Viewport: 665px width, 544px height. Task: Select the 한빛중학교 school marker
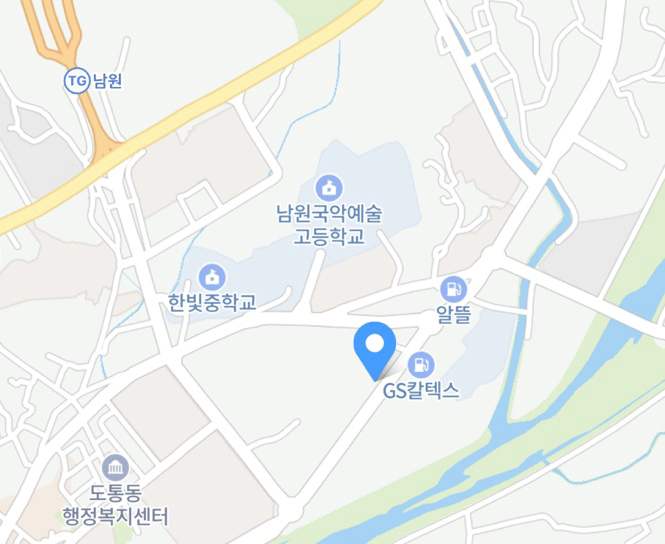(x=211, y=276)
